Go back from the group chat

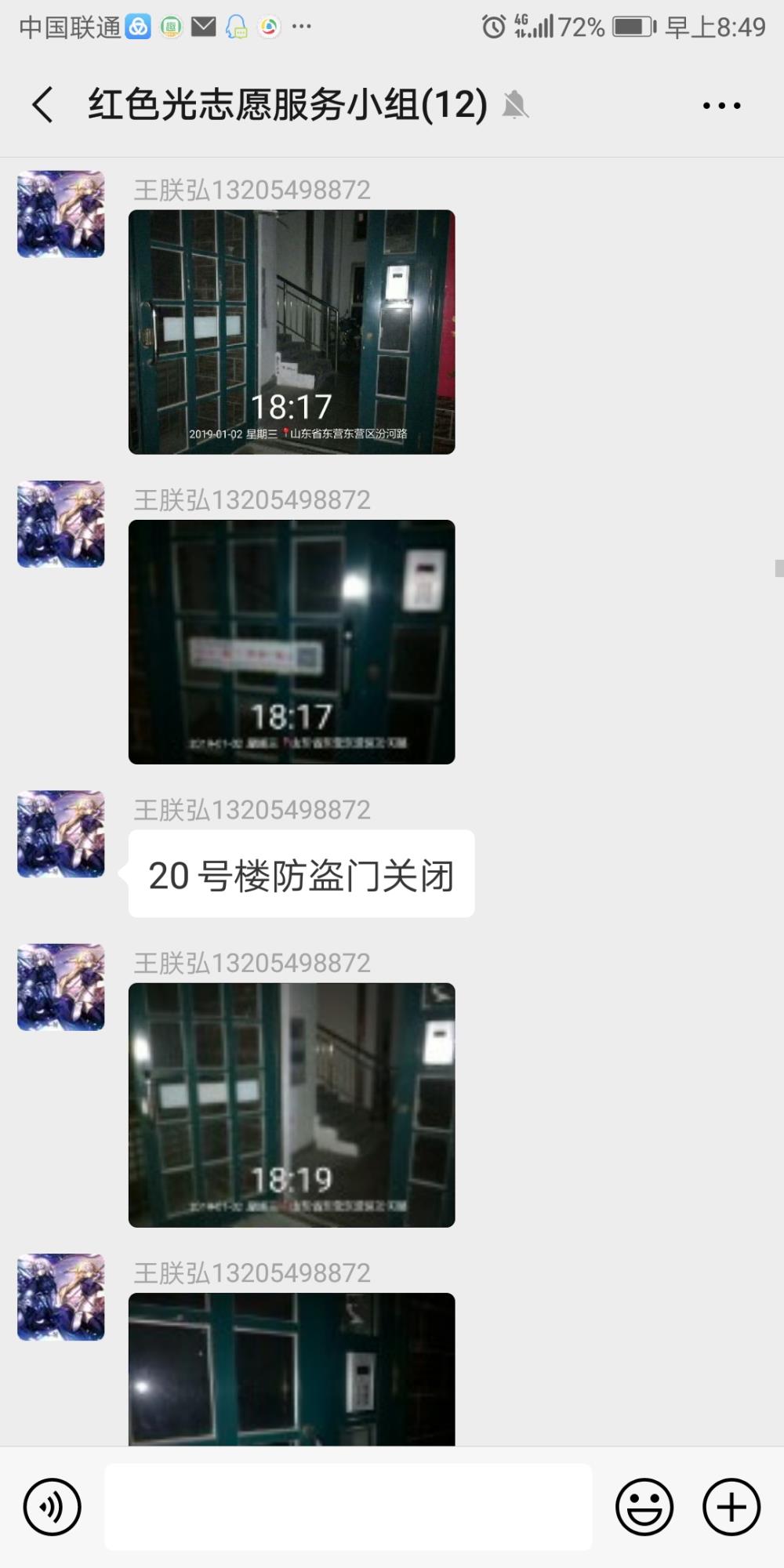click(43, 104)
